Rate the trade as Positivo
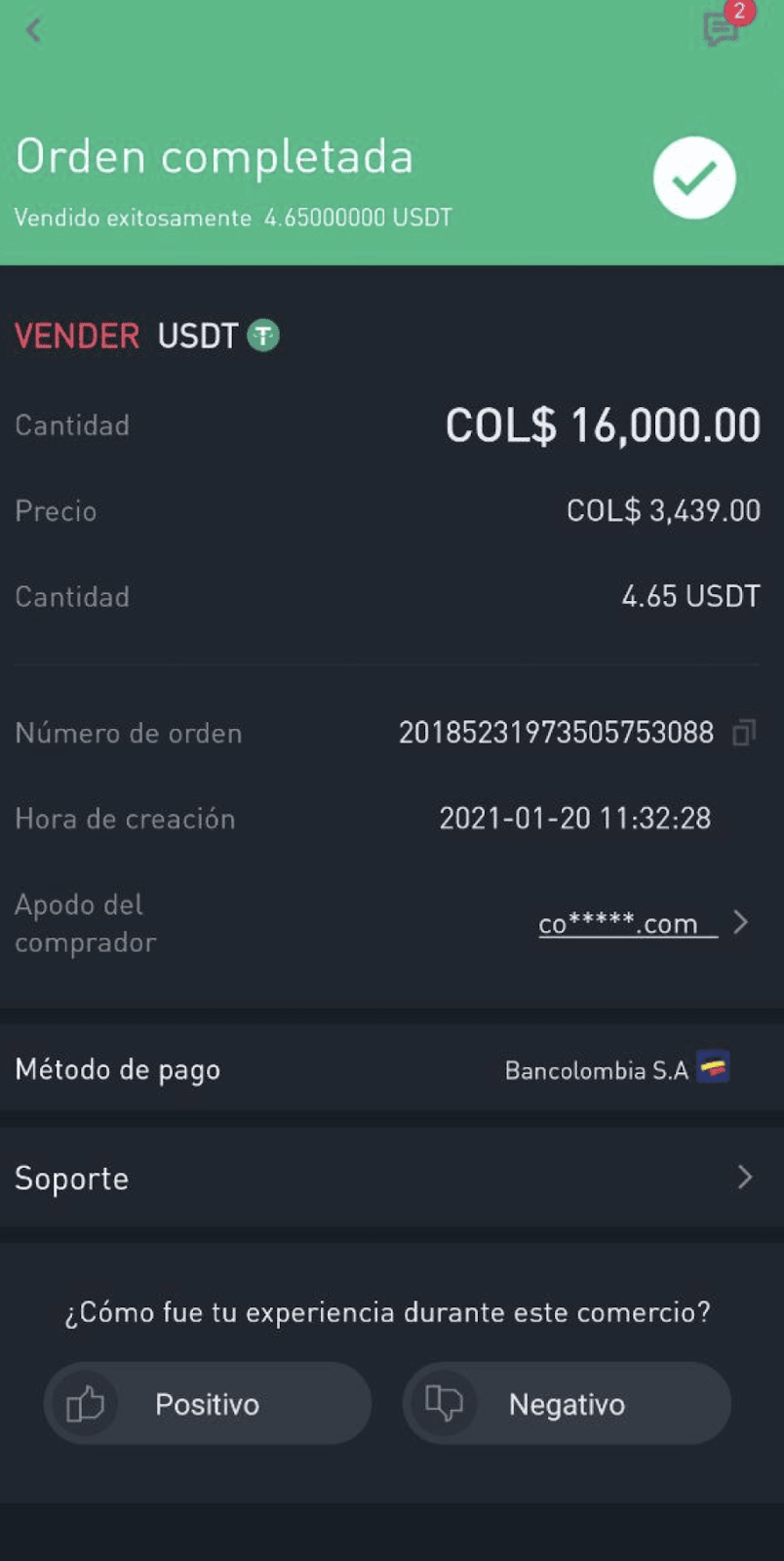This screenshot has height=1561, width=784. point(208,1403)
